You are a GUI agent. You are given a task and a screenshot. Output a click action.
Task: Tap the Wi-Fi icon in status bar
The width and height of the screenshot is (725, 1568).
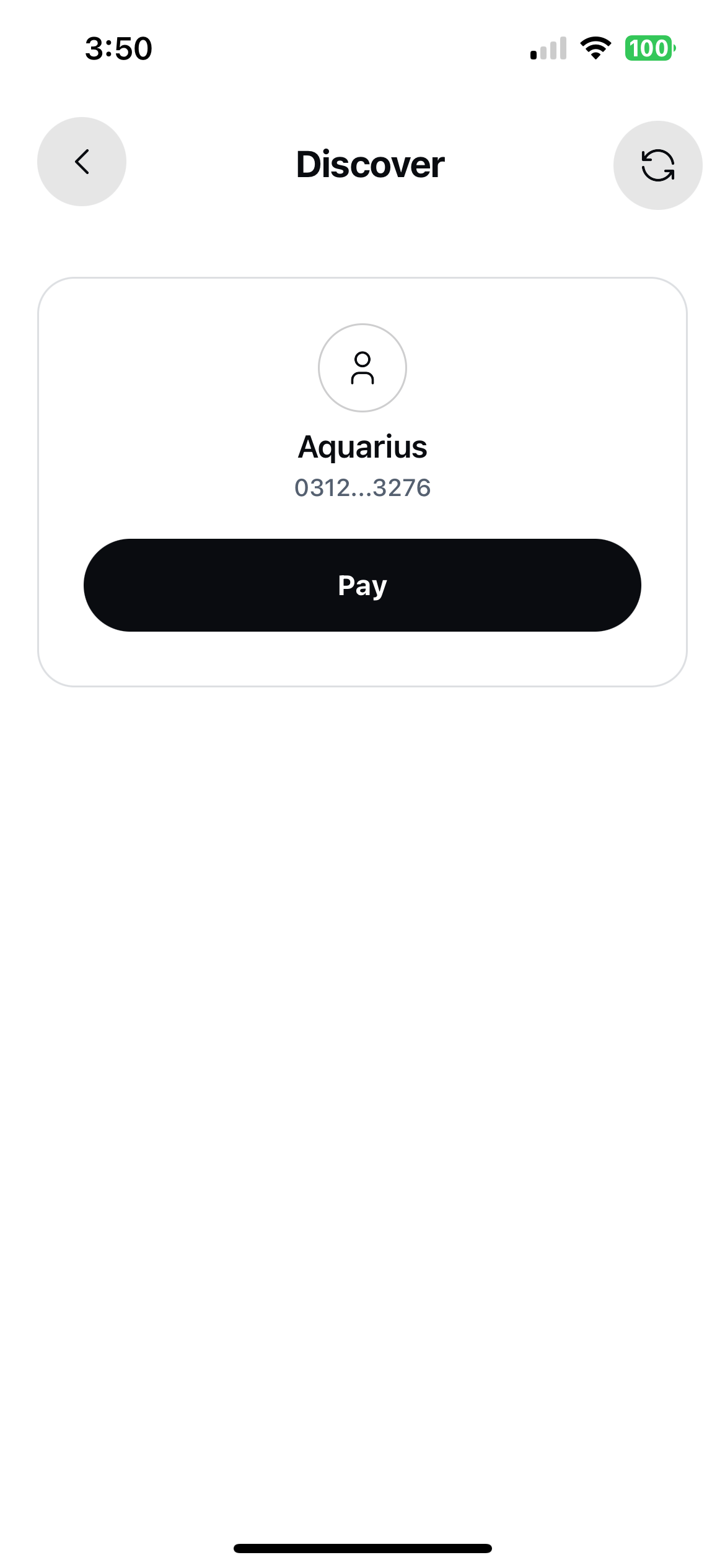pos(596,50)
